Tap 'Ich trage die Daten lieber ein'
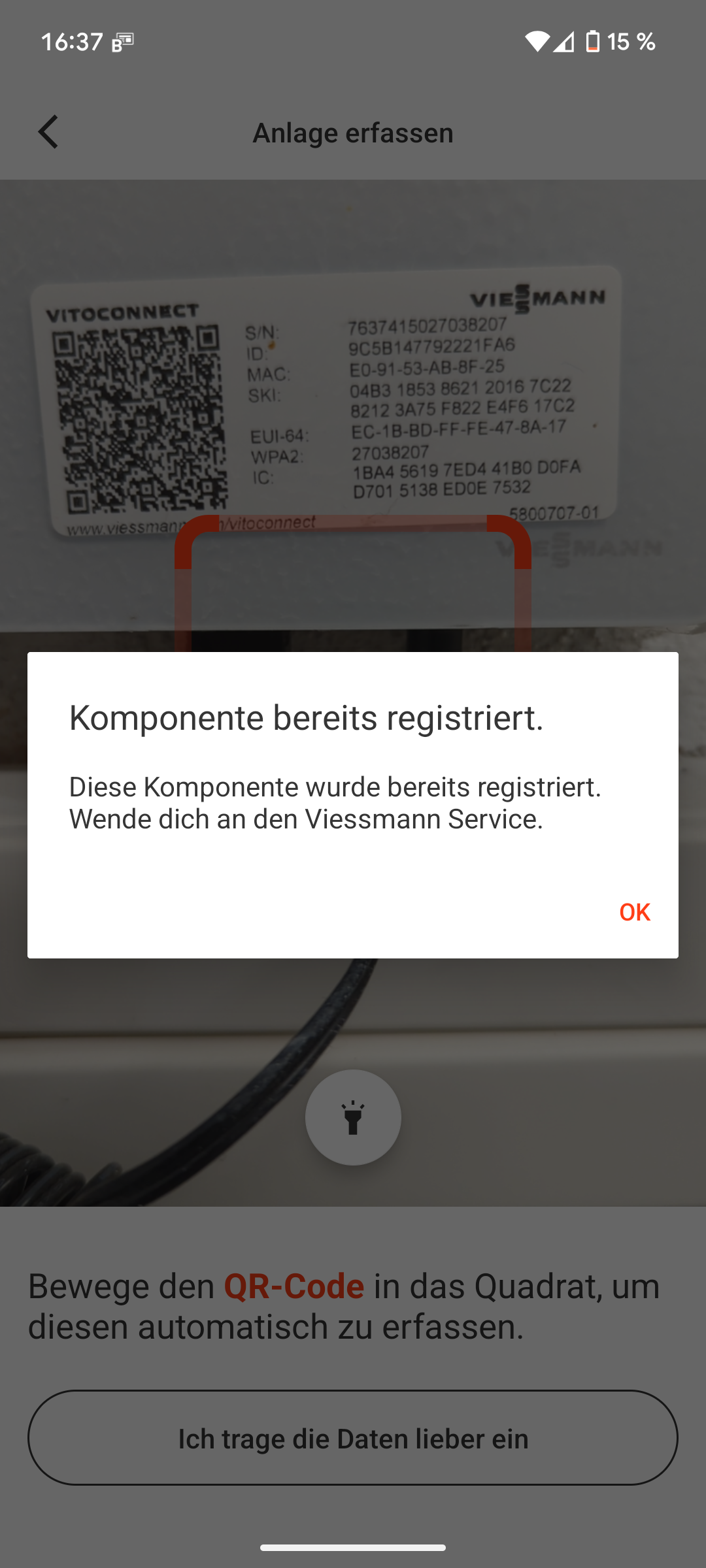706x1568 pixels. coord(353,1439)
